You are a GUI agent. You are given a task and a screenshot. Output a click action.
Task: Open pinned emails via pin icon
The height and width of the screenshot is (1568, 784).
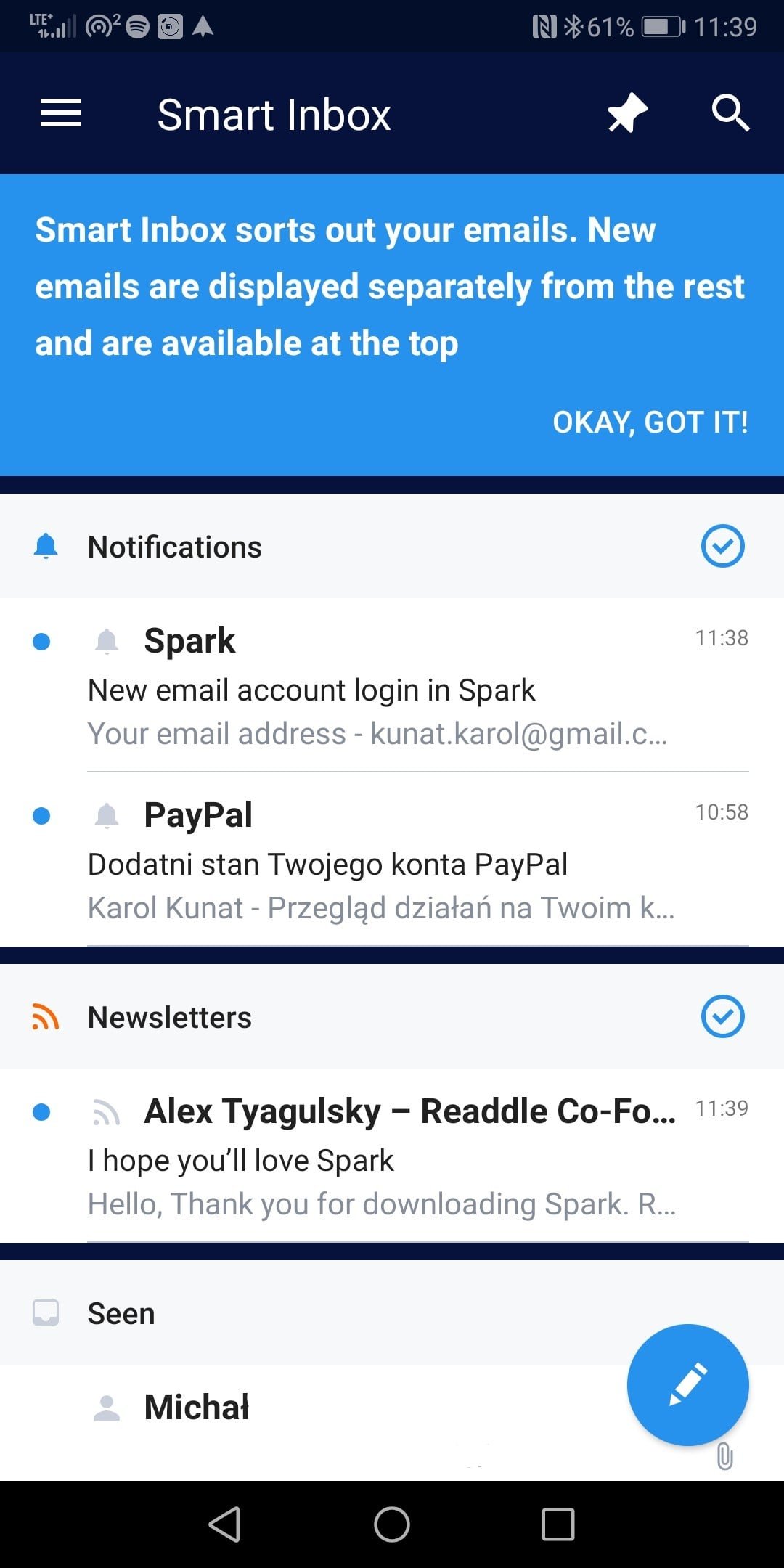627,113
